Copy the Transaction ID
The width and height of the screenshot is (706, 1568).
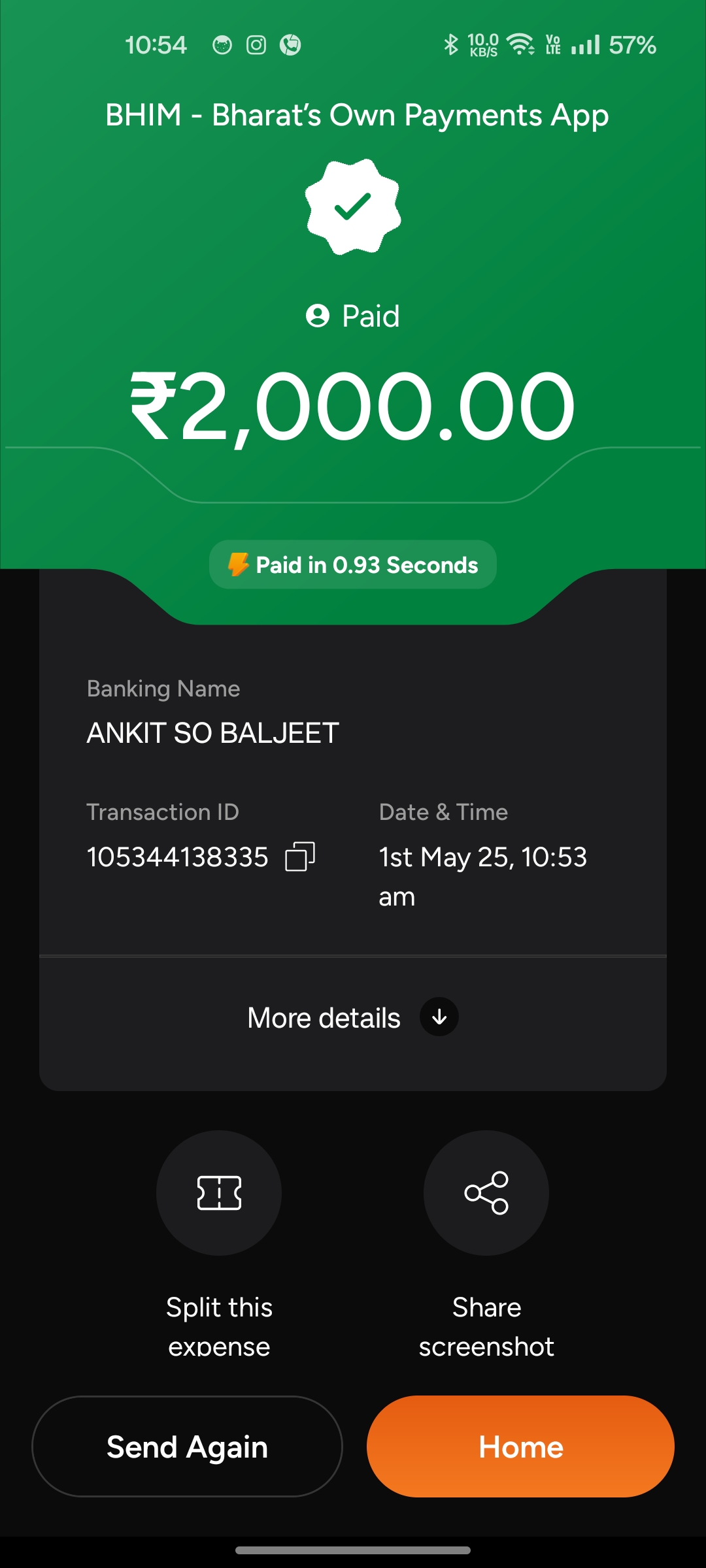300,857
